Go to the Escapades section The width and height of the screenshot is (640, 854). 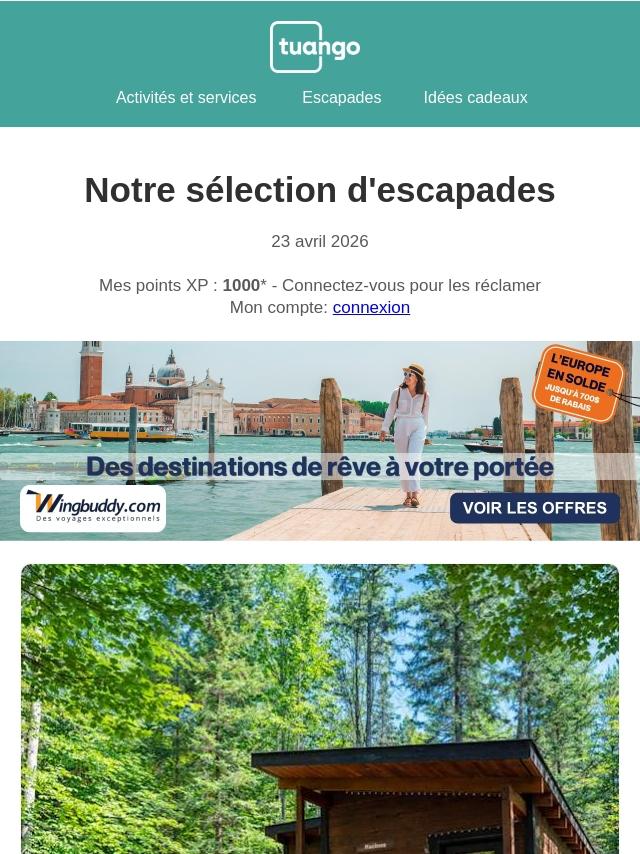coord(341,98)
